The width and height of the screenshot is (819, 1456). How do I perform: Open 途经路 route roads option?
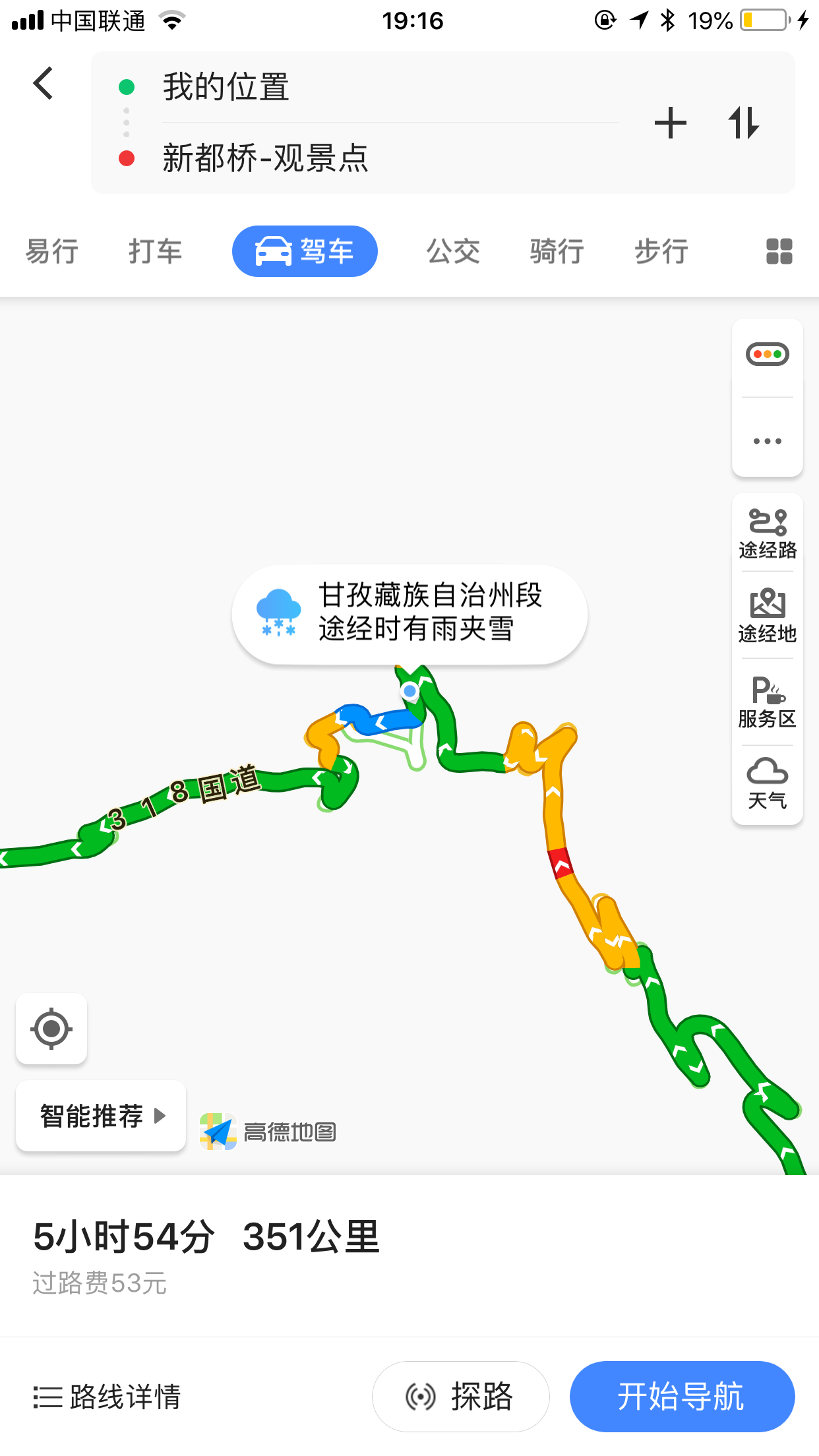[x=768, y=533]
